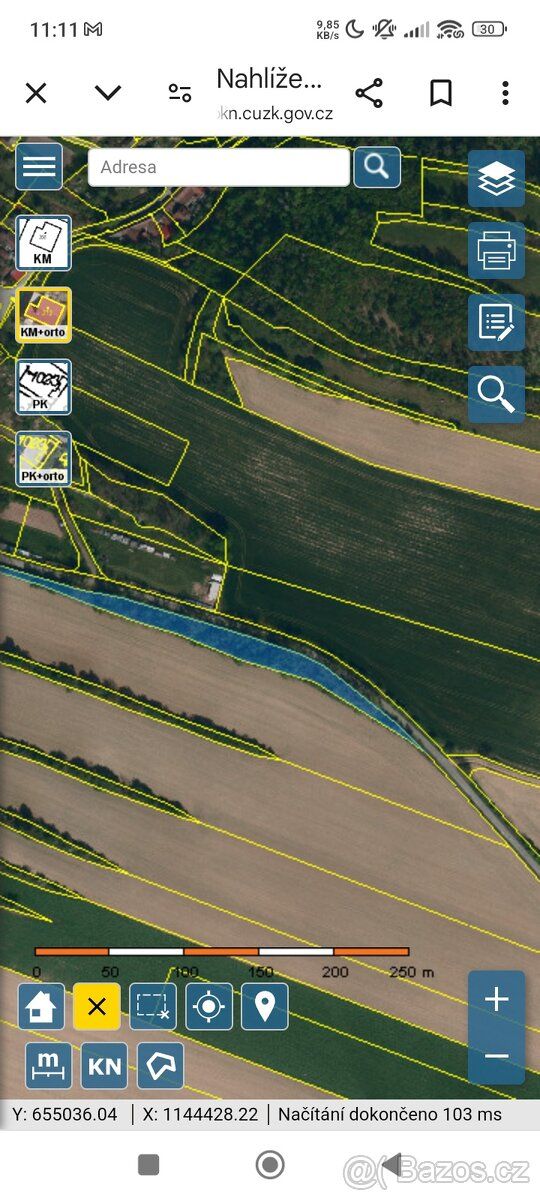This screenshot has height=1200, width=540.
Task: Print the map
Action: pyautogui.click(x=497, y=251)
